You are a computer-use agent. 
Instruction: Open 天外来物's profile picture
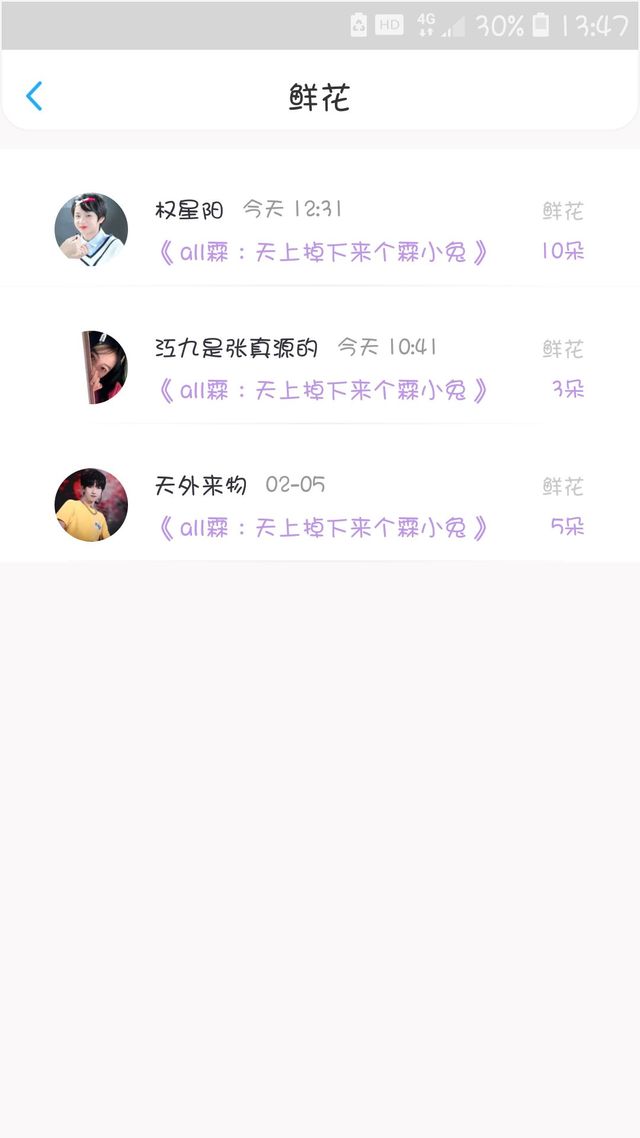[91, 505]
